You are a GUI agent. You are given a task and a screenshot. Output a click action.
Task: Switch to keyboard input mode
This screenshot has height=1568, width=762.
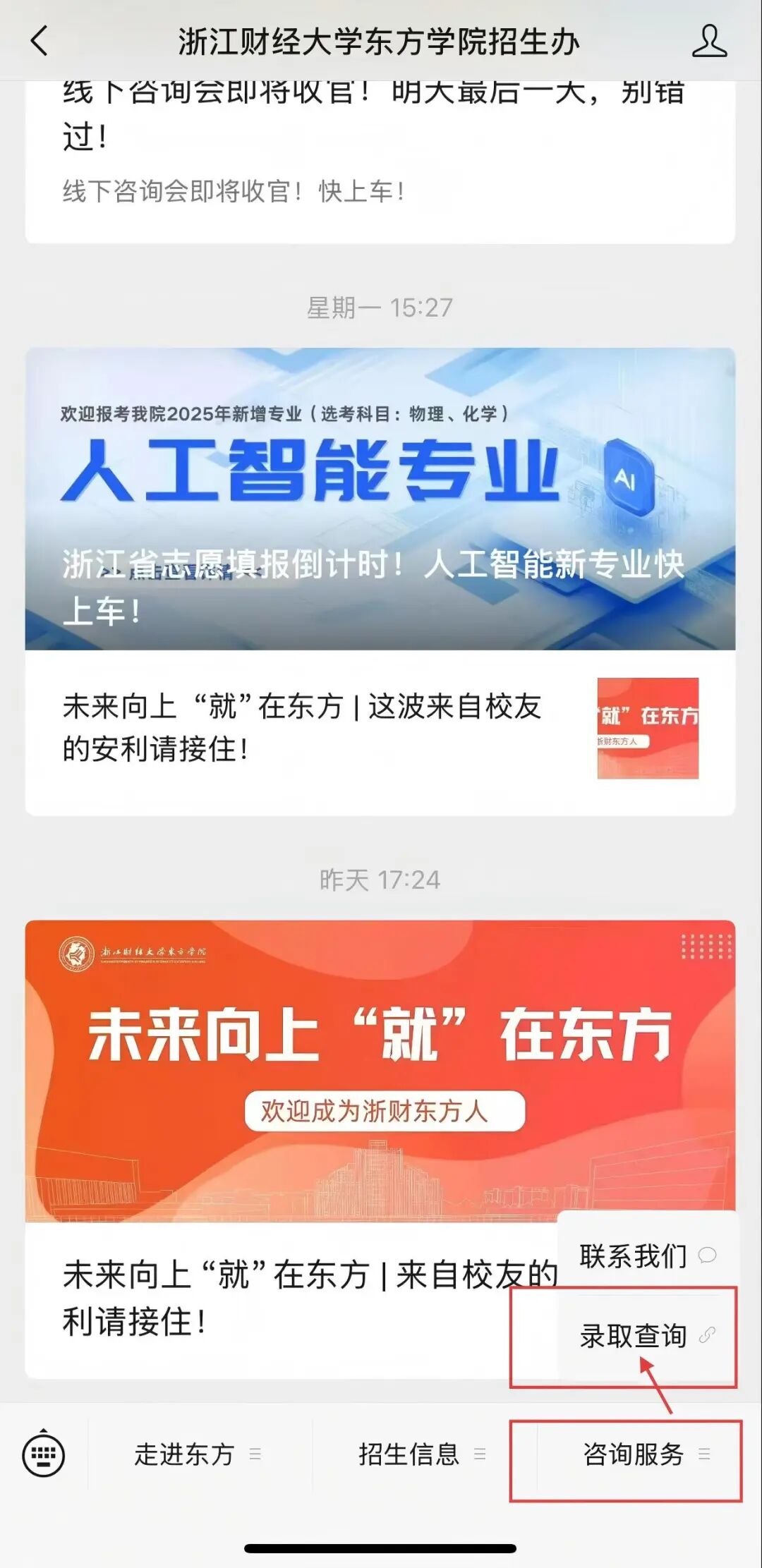[44, 1454]
